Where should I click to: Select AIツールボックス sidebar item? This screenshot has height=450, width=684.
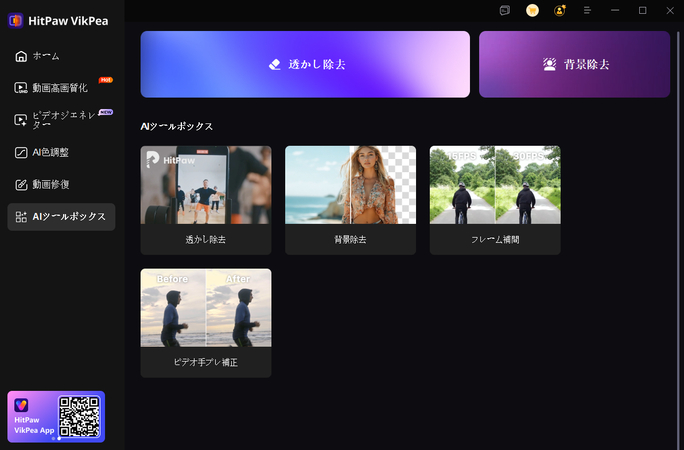pos(61,217)
